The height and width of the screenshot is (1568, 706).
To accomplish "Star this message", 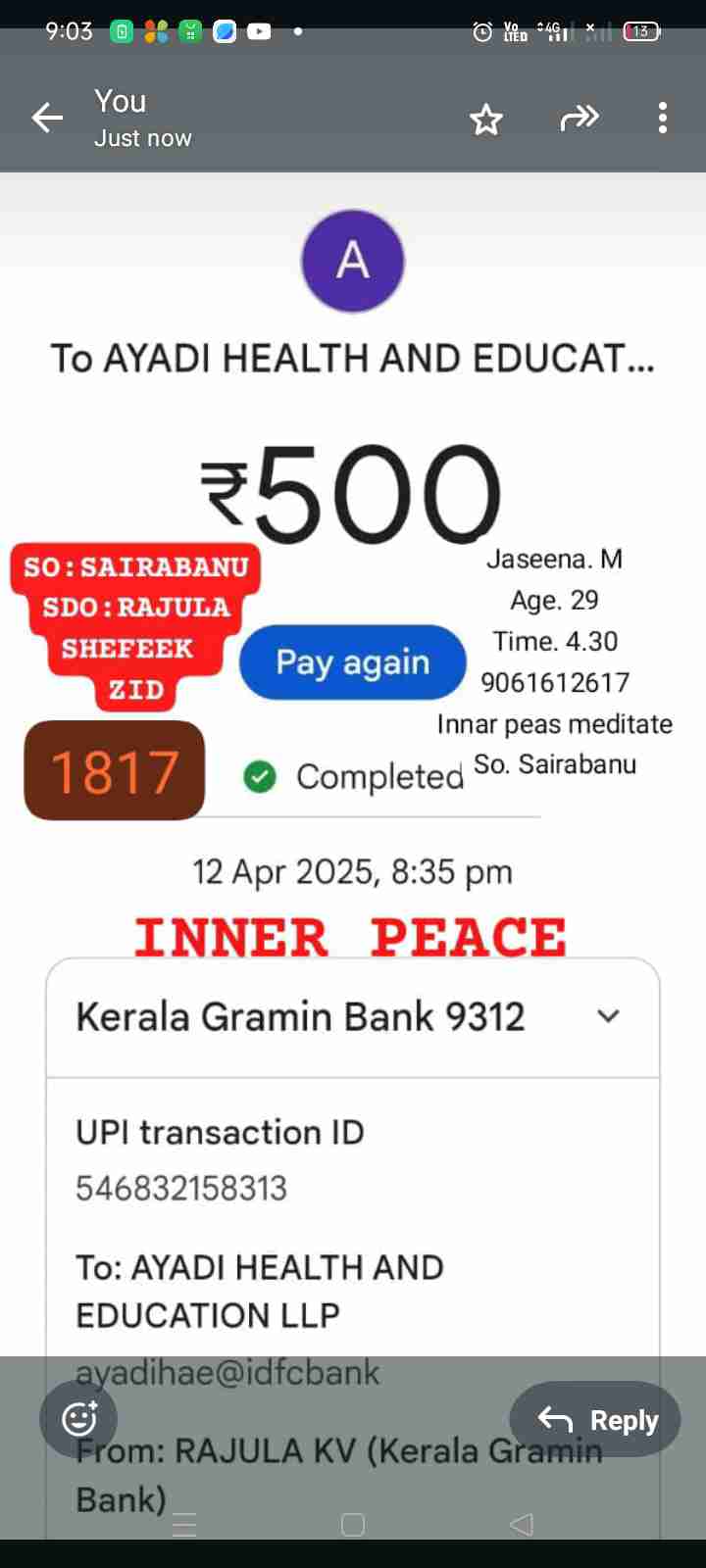I will click(x=485, y=120).
